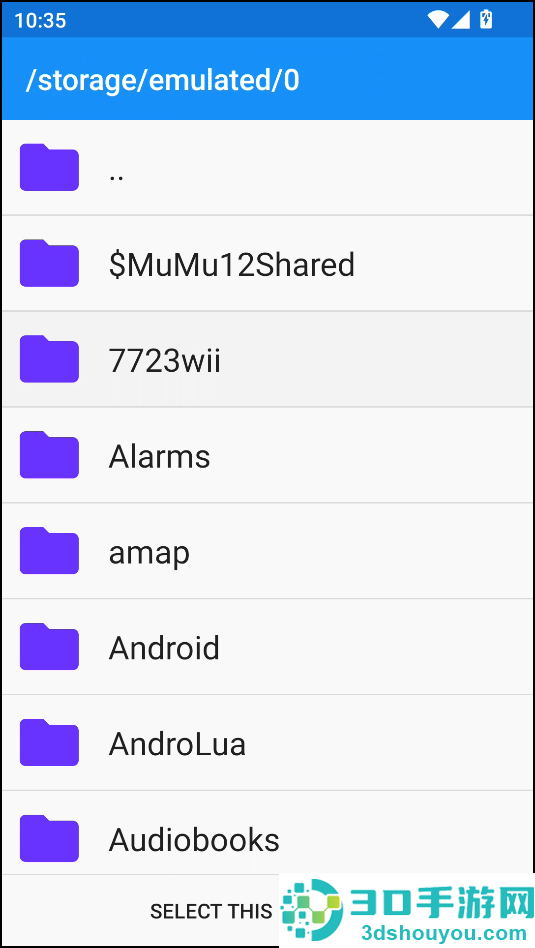Screen dimensions: 535x948
Task: Open the AndroLua folder
Action: (268, 742)
